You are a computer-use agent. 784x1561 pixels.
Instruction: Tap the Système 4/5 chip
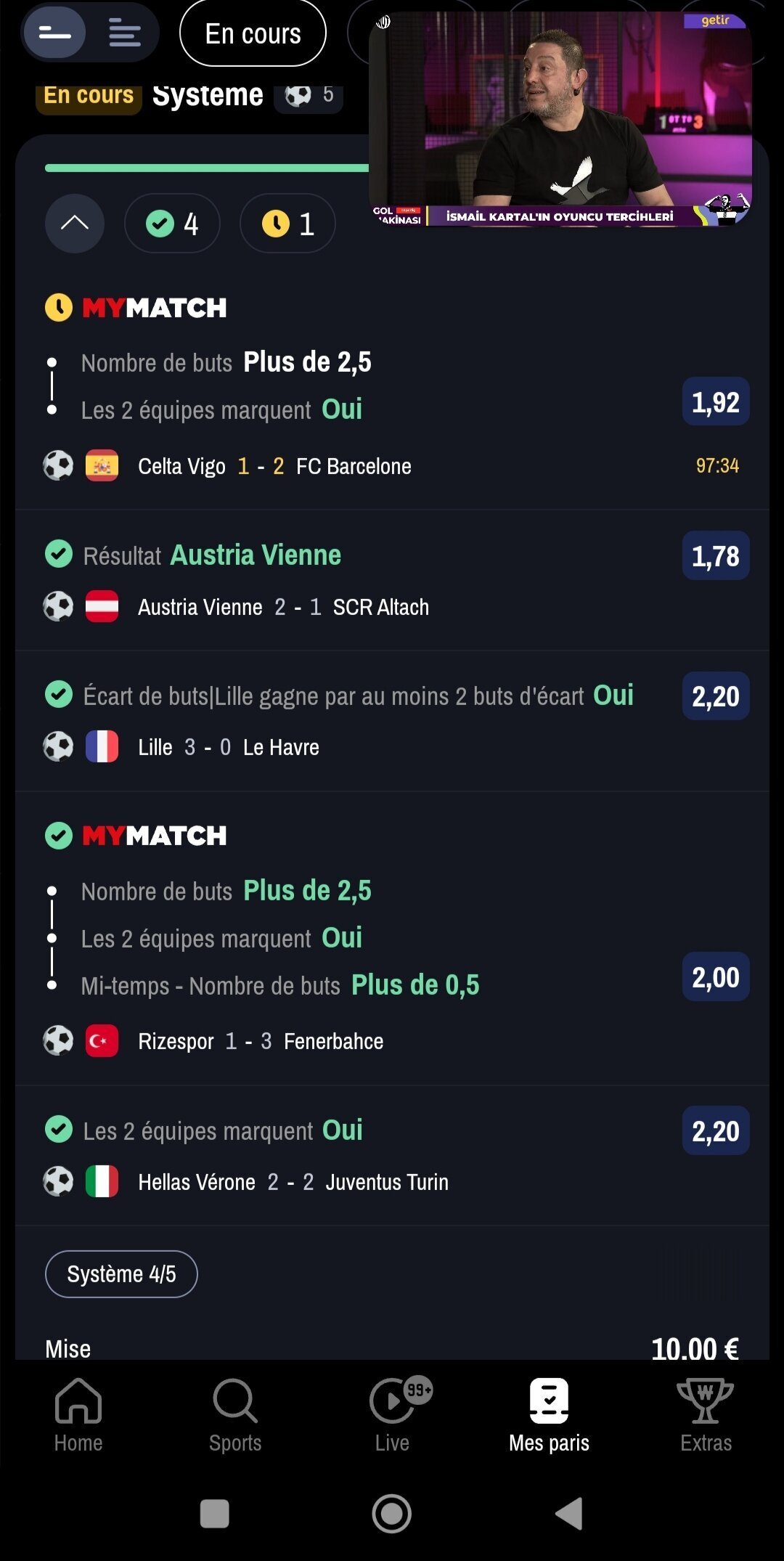121,1274
